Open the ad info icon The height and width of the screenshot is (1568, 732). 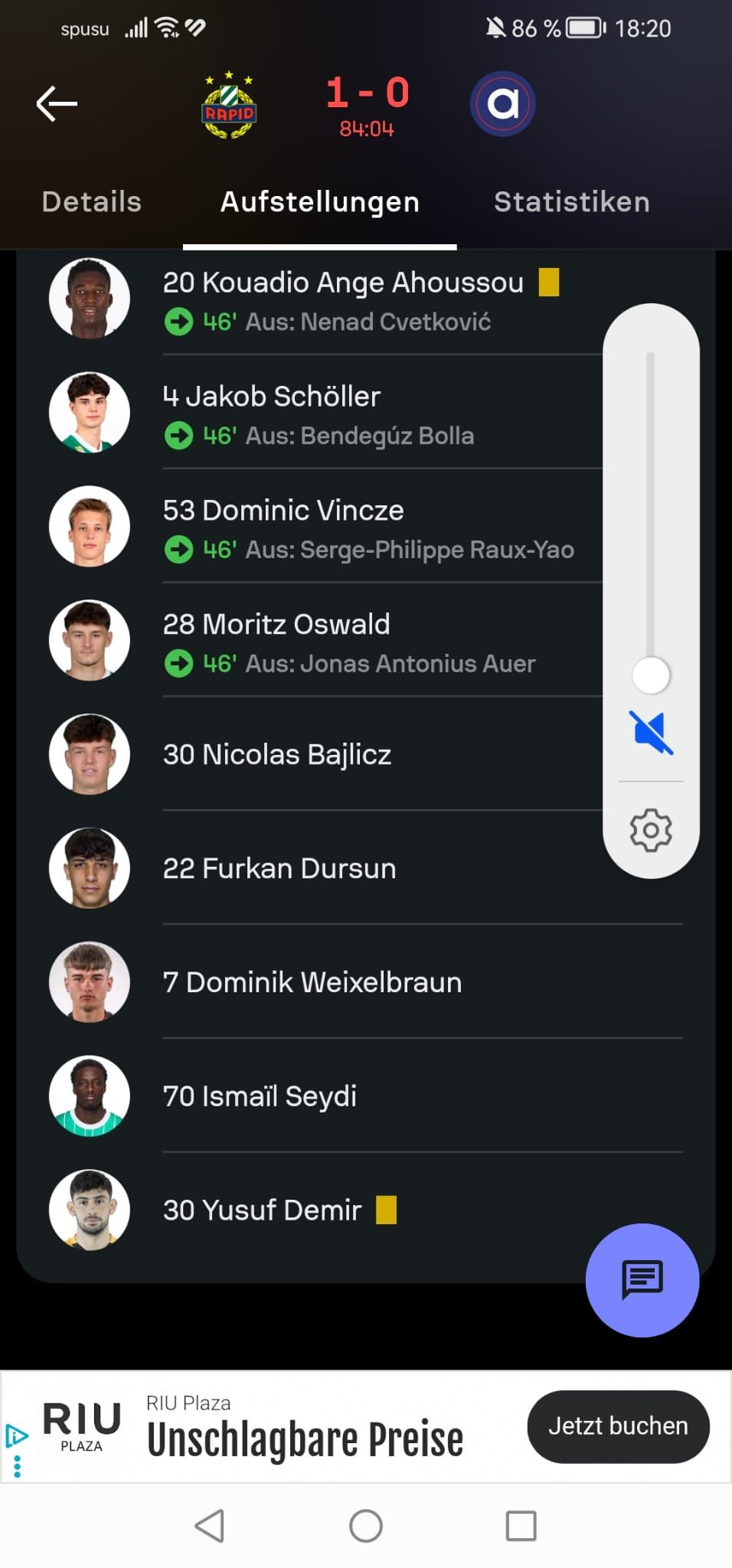click(17, 1435)
